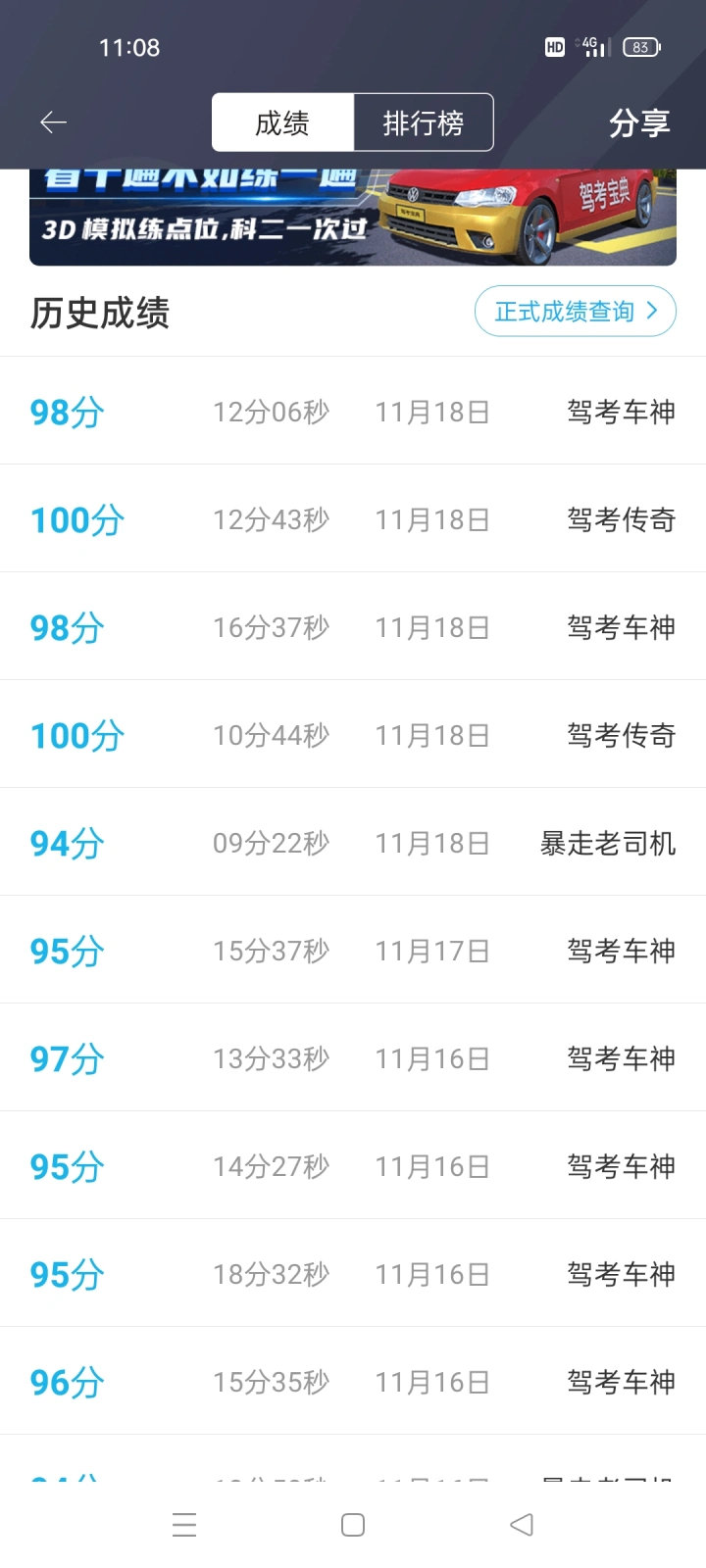The image size is (706, 1568).
Task: Open the 95分 record from 11月17日
Action: (353, 950)
